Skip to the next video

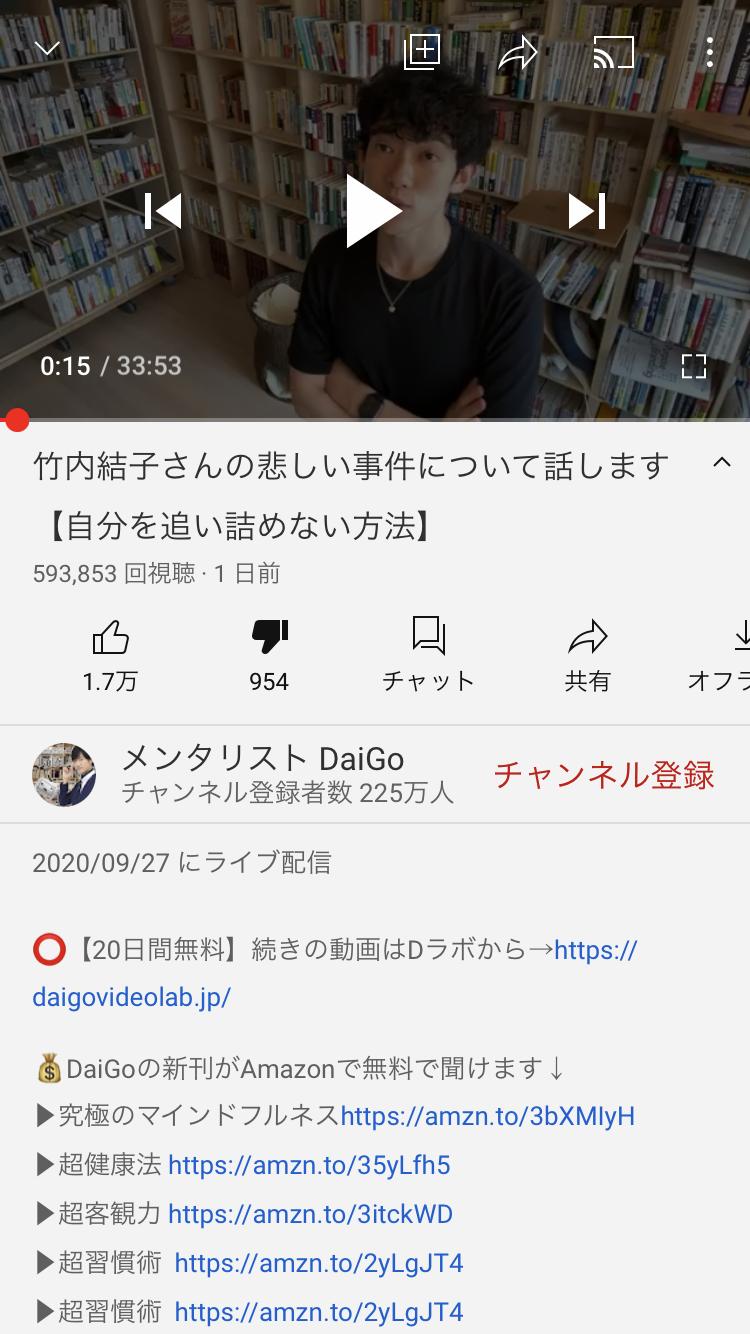(587, 211)
